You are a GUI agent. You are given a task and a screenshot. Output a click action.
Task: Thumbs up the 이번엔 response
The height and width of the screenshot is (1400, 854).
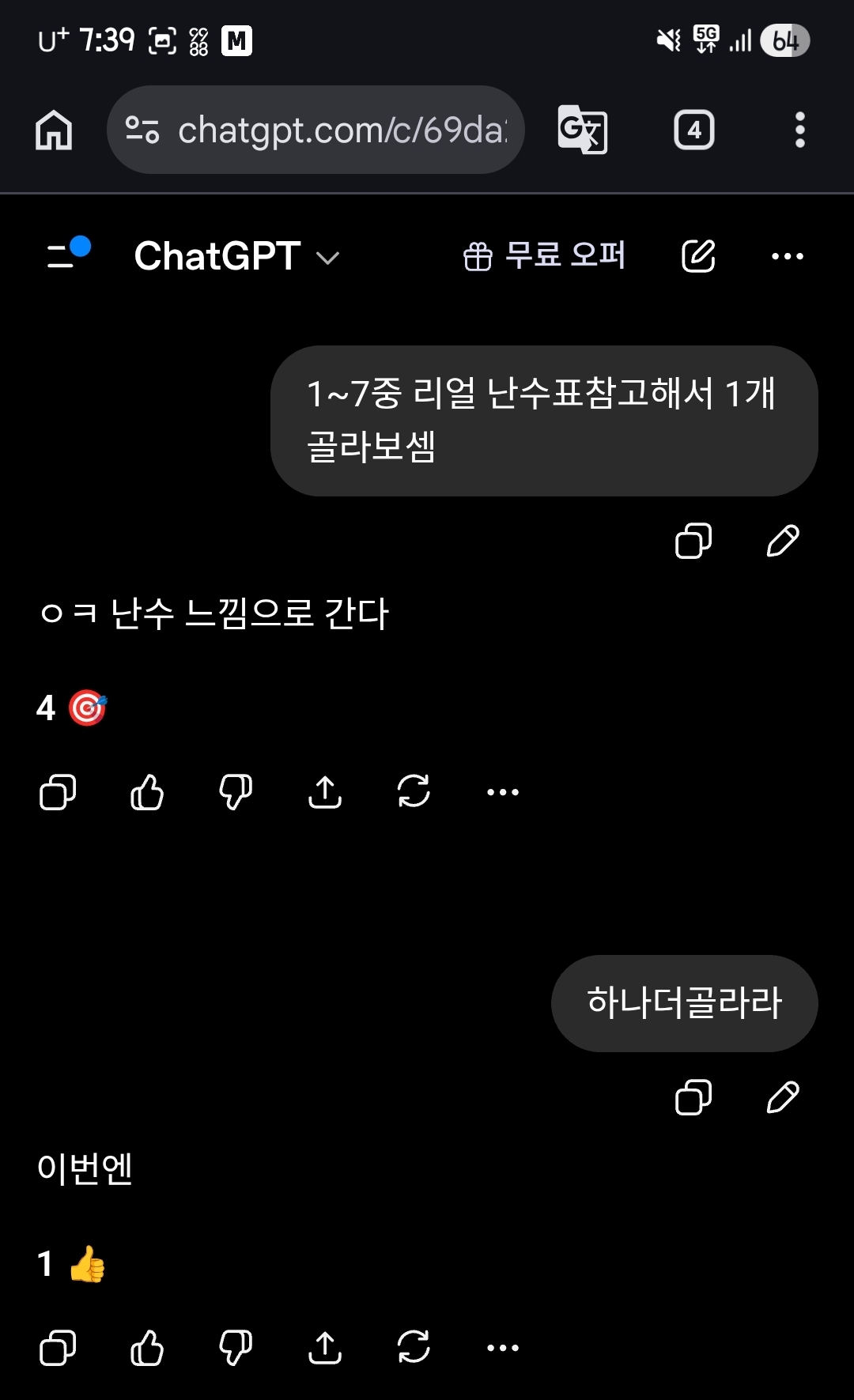tap(147, 1348)
